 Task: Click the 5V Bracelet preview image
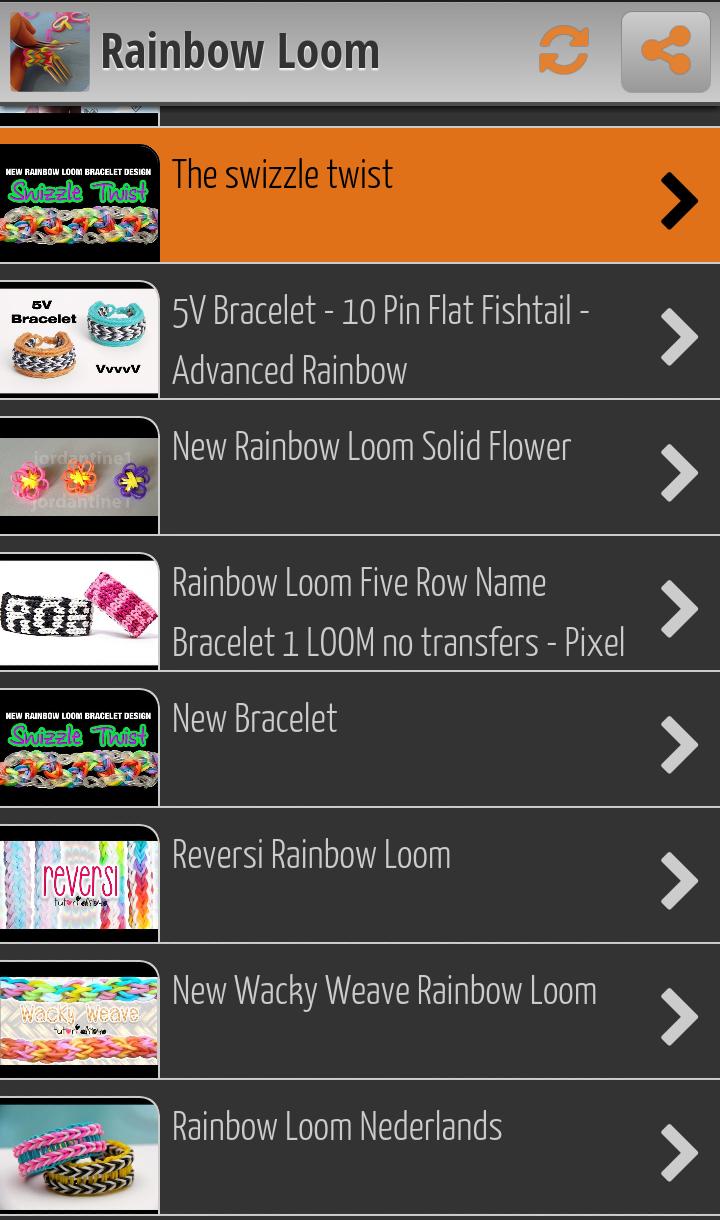pos(80,336)
